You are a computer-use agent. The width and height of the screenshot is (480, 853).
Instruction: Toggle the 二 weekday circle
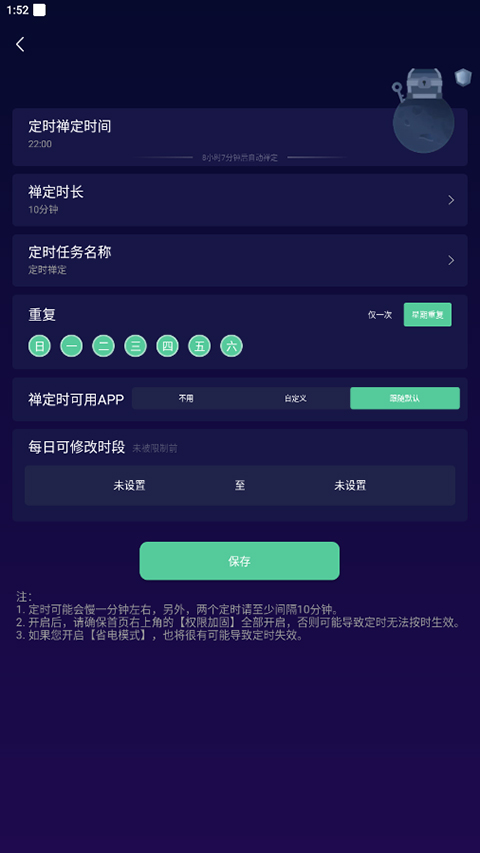pyautogui.click(x=103, y=346)
